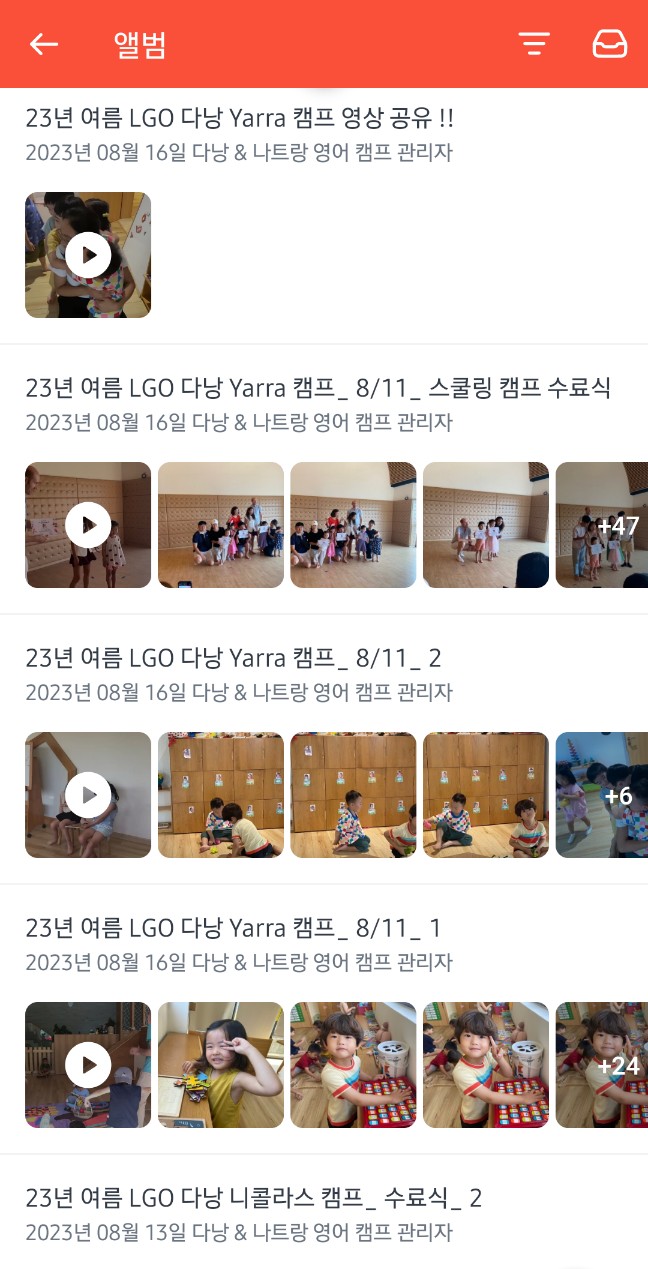
Task: Open the Yarra 캠프_ 8/11_ 2 album
Action: coord(233,659)
